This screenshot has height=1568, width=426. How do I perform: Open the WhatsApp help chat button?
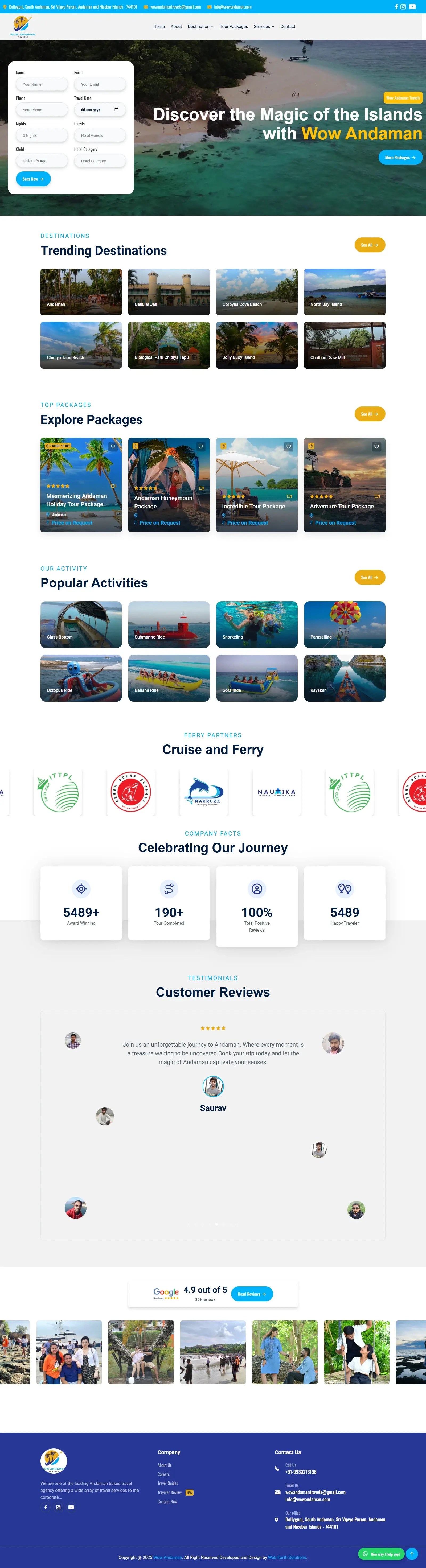coord(382,1554)
